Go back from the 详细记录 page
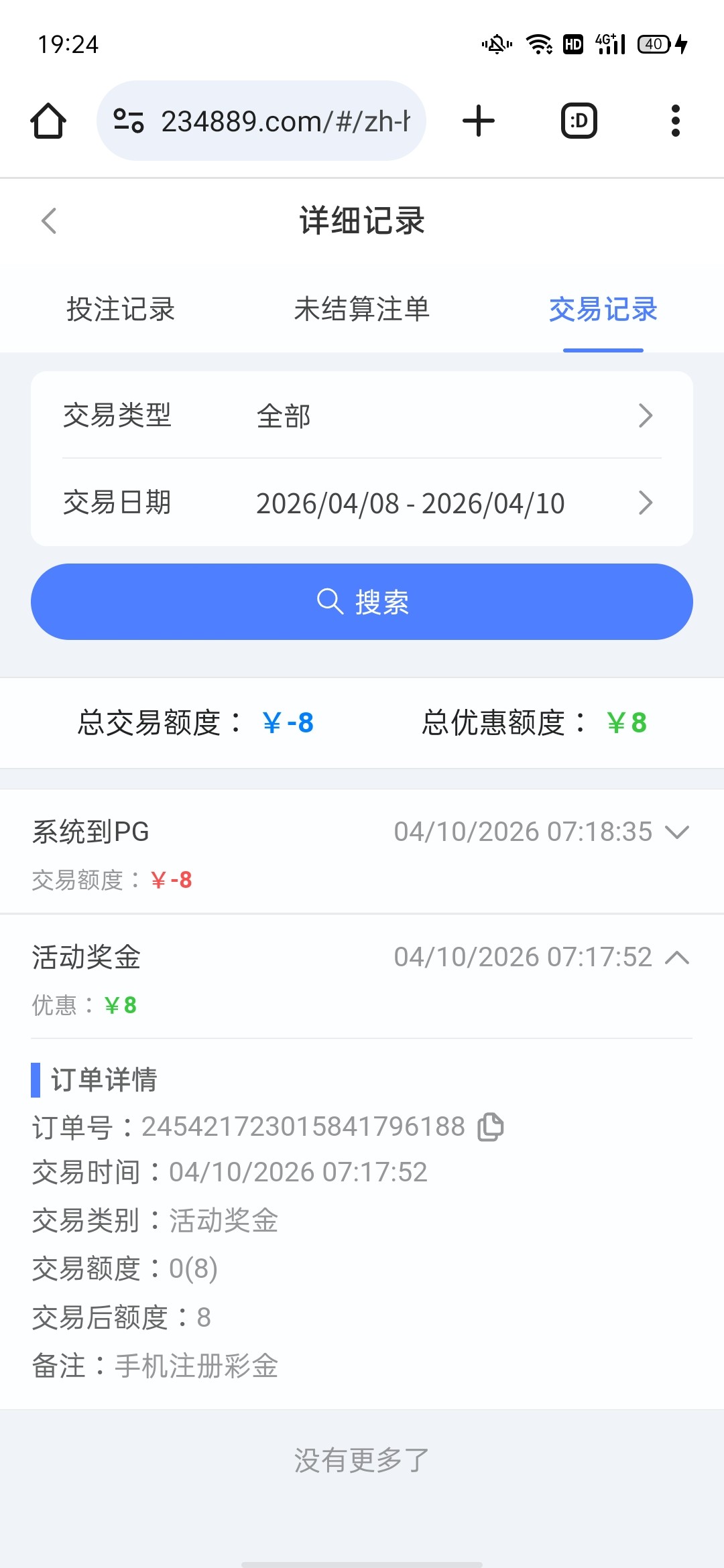The width and height of the screenshot is (724, 1568). (49, 220)
